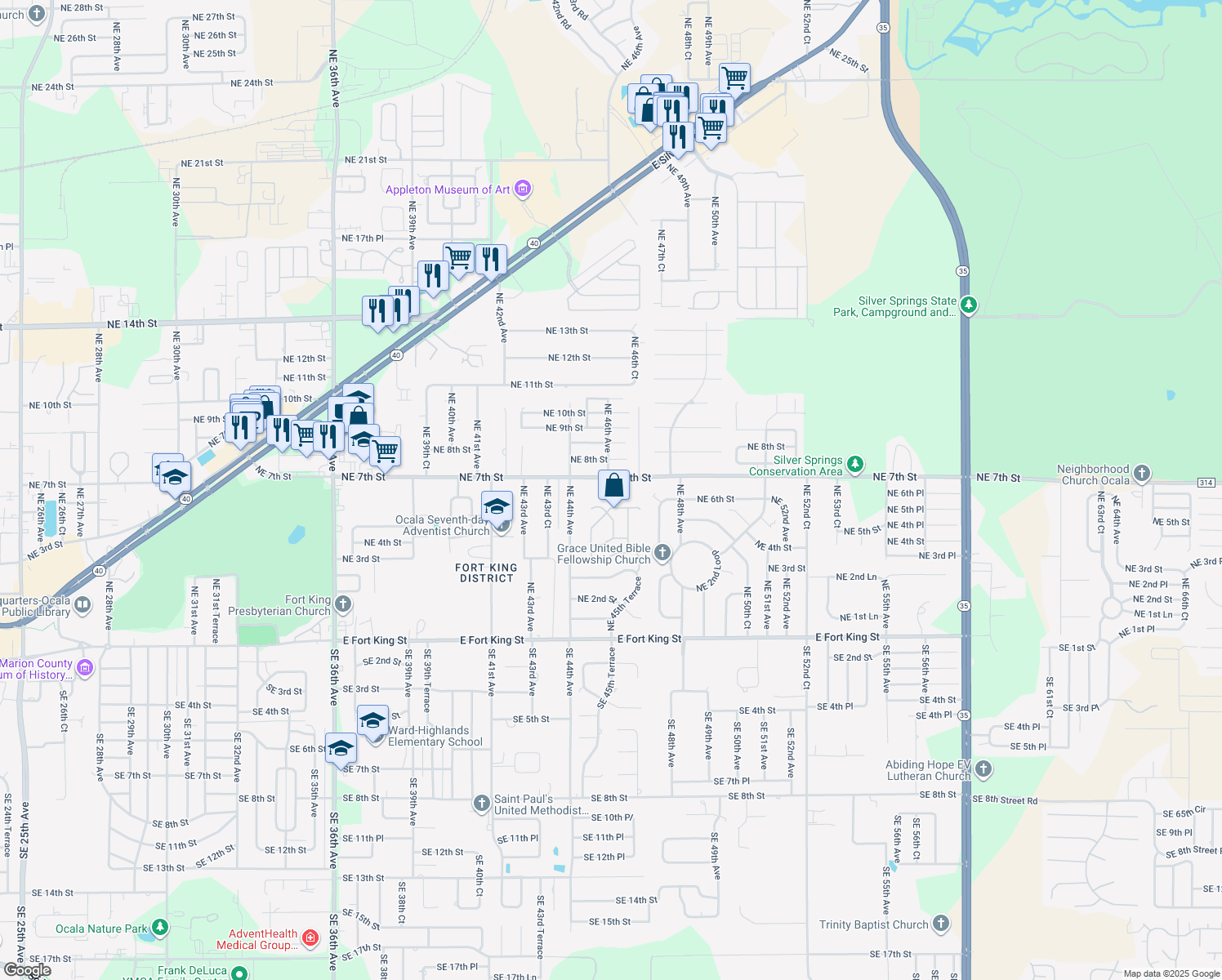Select the school marker near SE 6th St
The image size is (1222, 980).
tap(341, 748)
